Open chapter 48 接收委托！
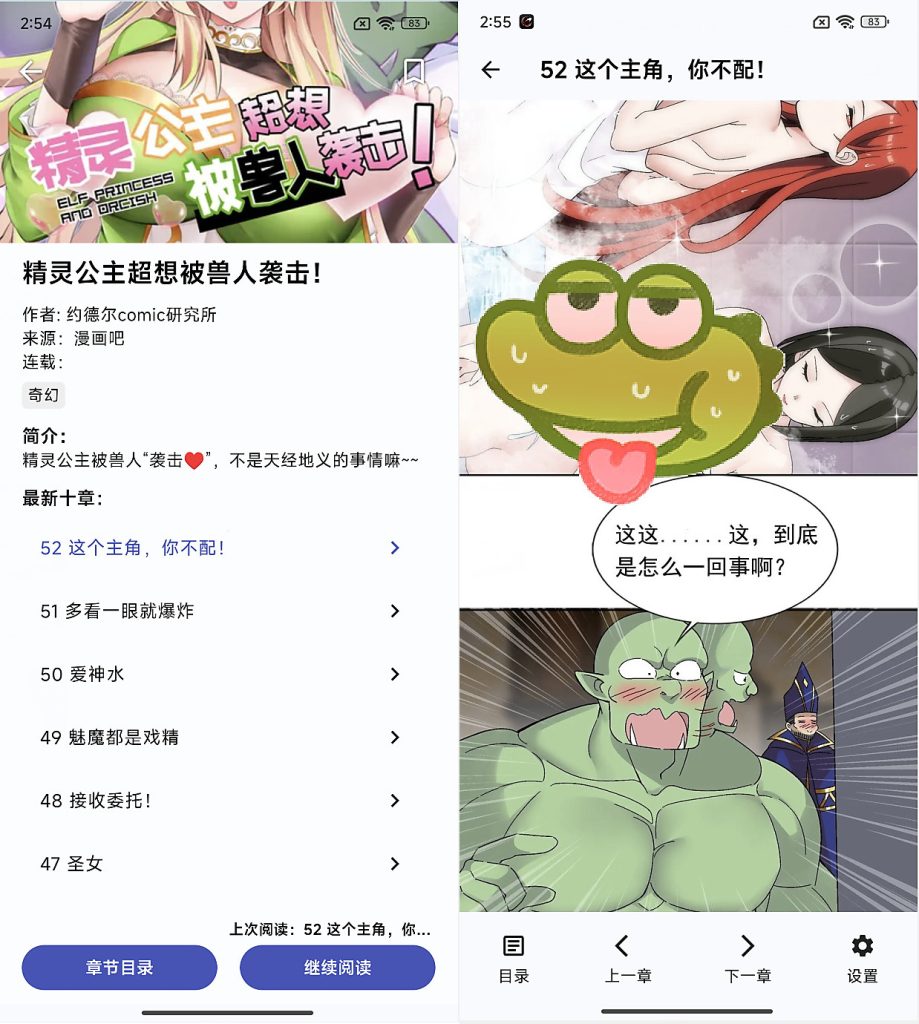The height and width of the screenshot is (1024, 919). pyautogui.click(x=220, y=800)
